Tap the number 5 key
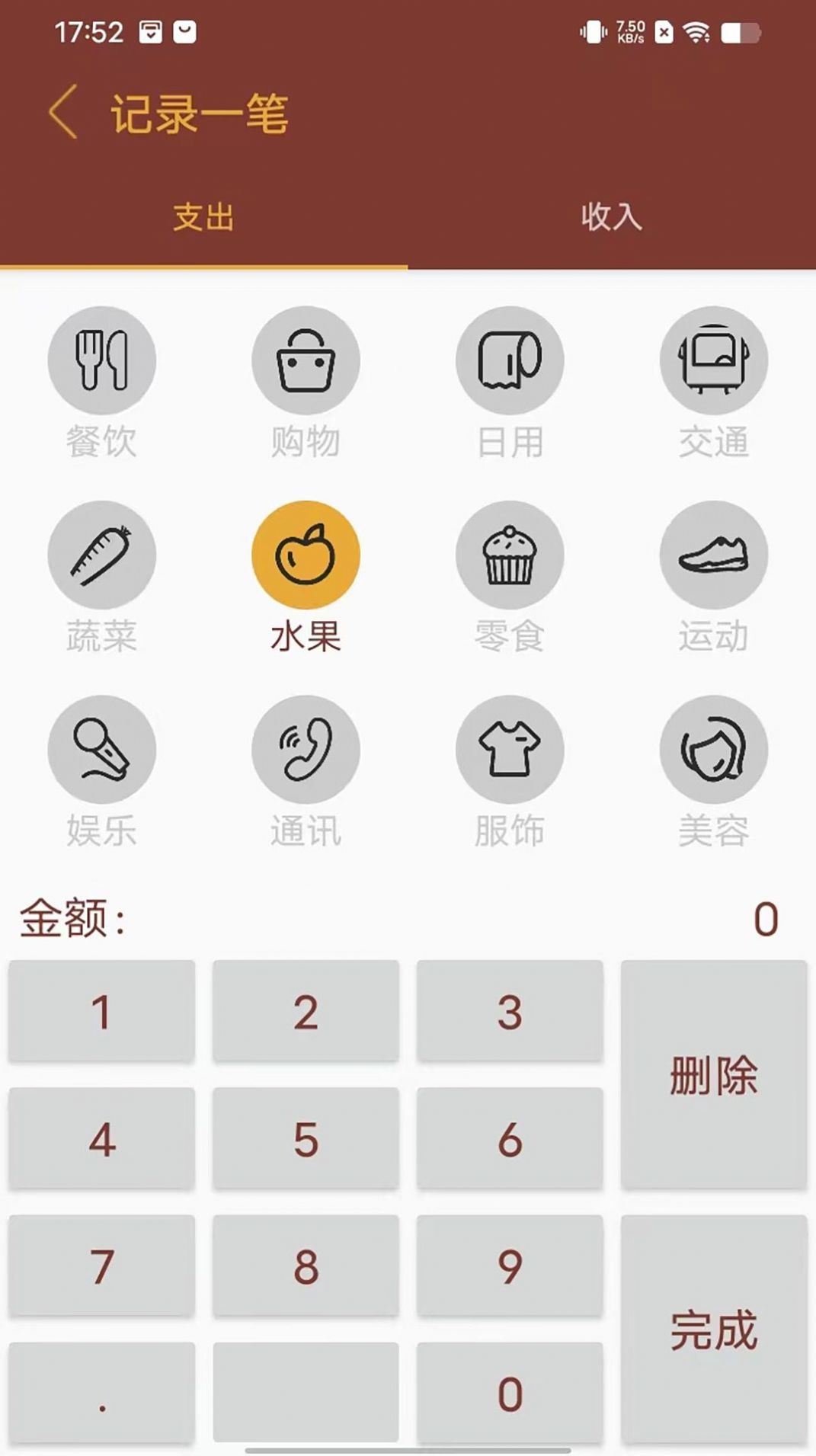This screenshot has width=816, height=1456. (x=306, y=1138)
